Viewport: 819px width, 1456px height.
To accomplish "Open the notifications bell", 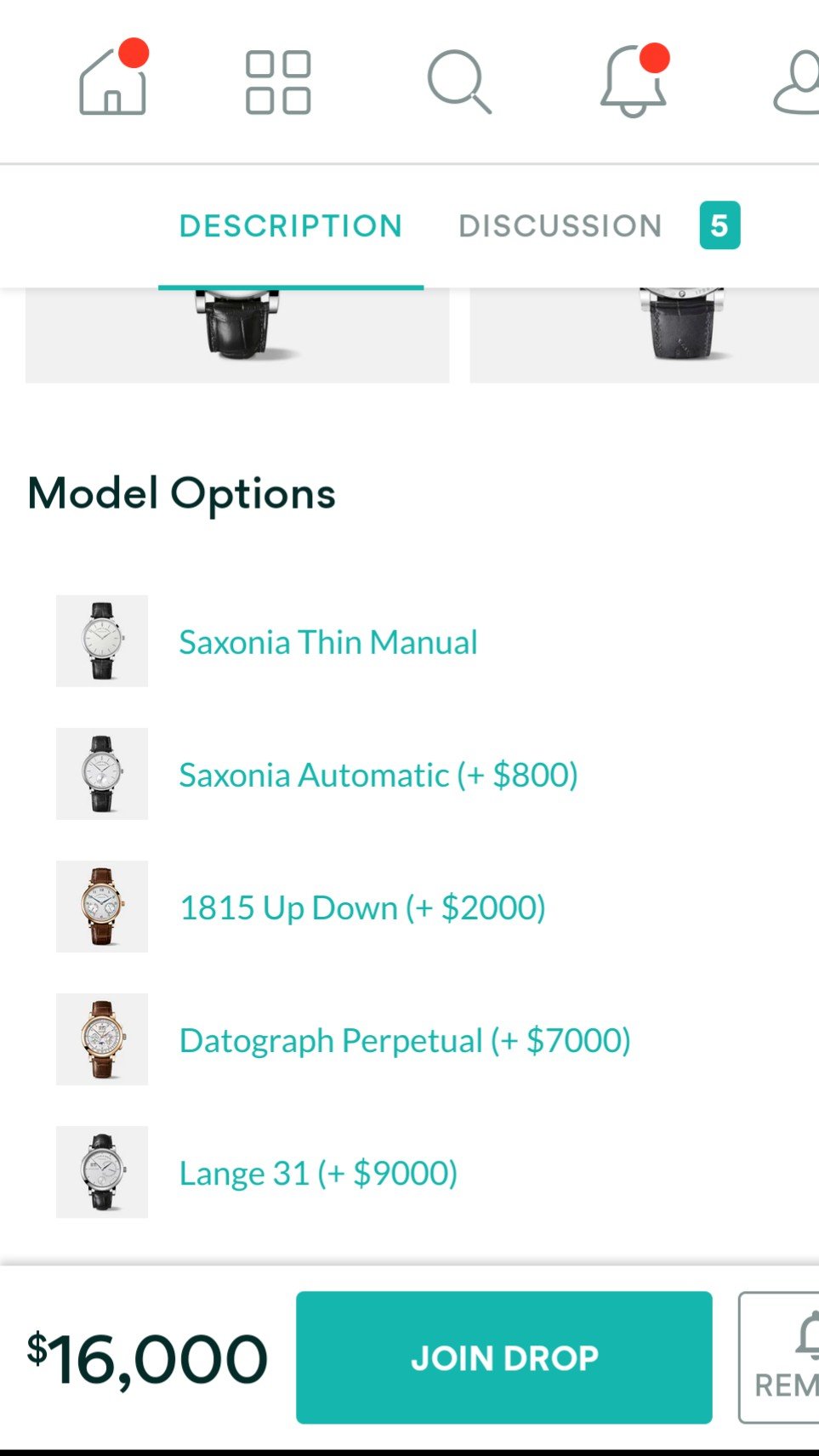I will [634, 81].
